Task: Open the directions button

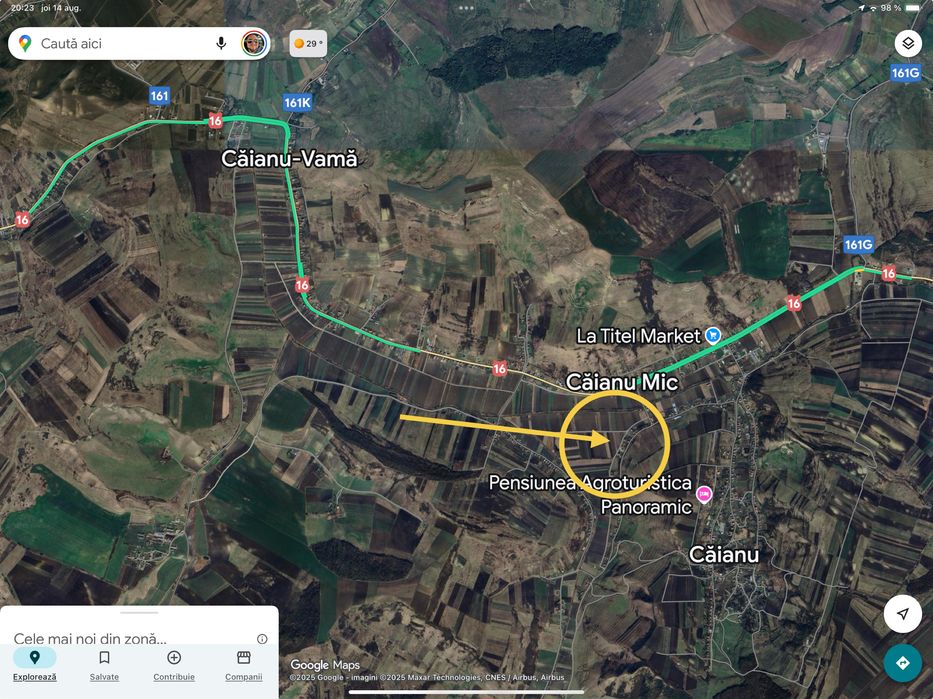Action: click(903, 663)
